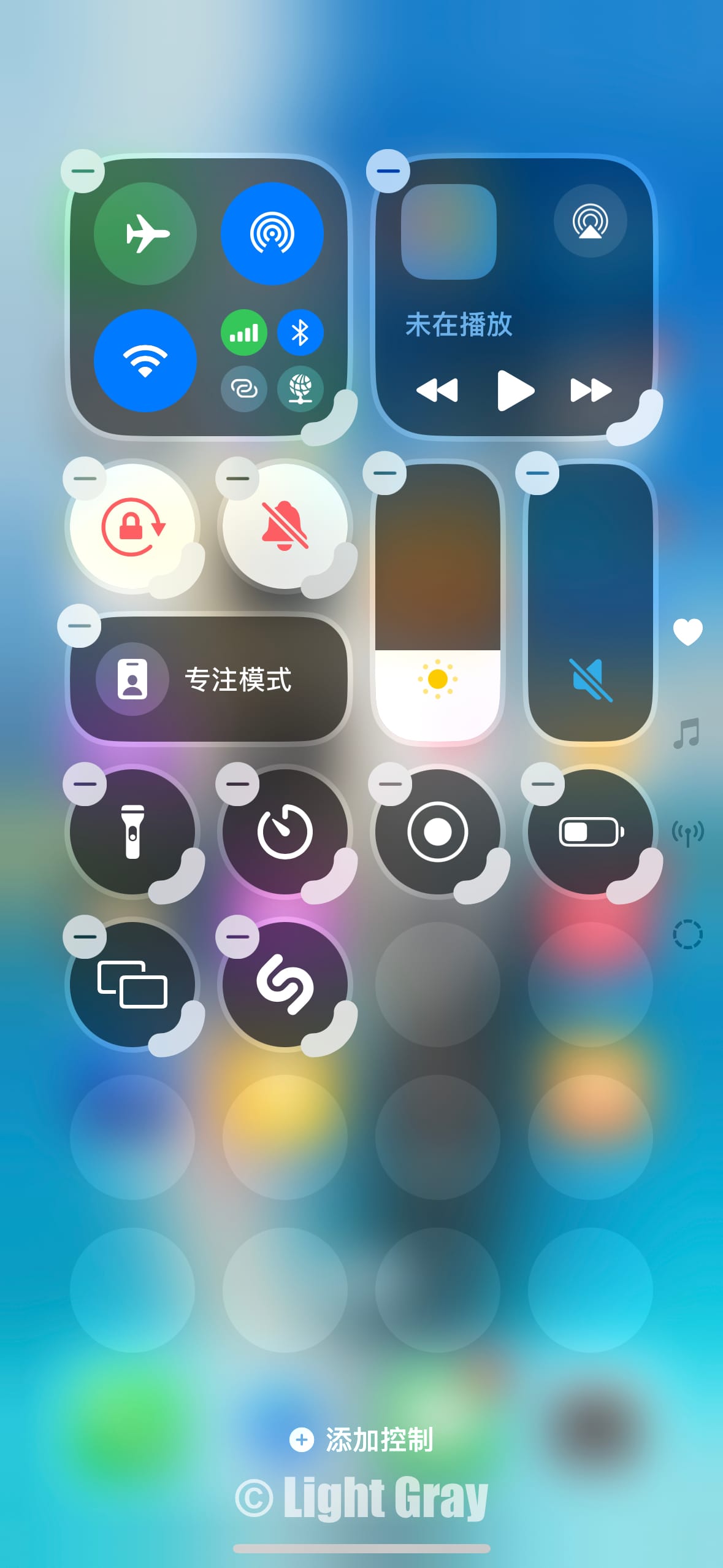Screen dimensions: 723x1568
Task: Remove the screen recording control
Action: 390,784
